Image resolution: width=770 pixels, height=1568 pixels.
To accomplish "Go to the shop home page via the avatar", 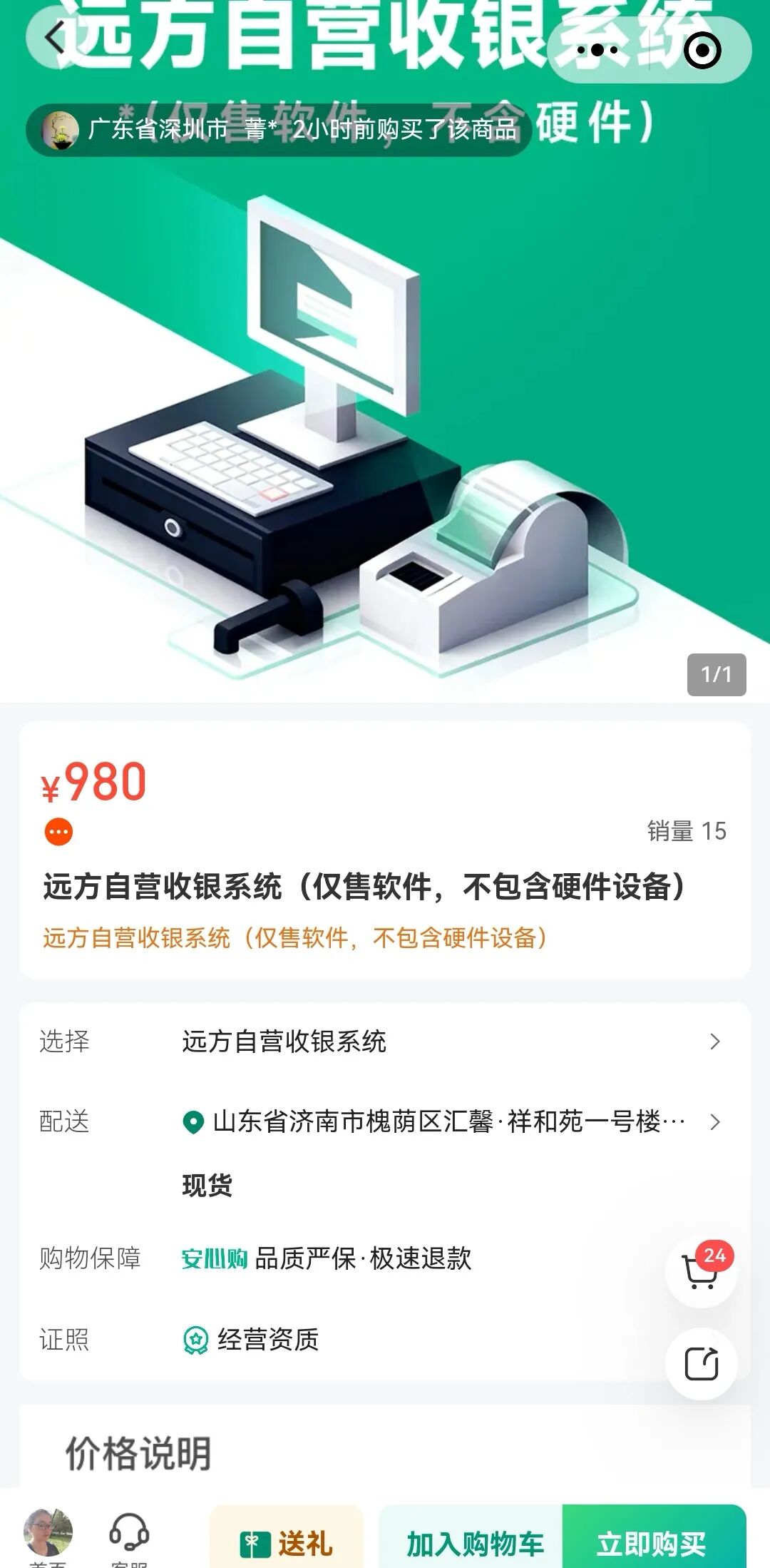I will (48, 1534).
